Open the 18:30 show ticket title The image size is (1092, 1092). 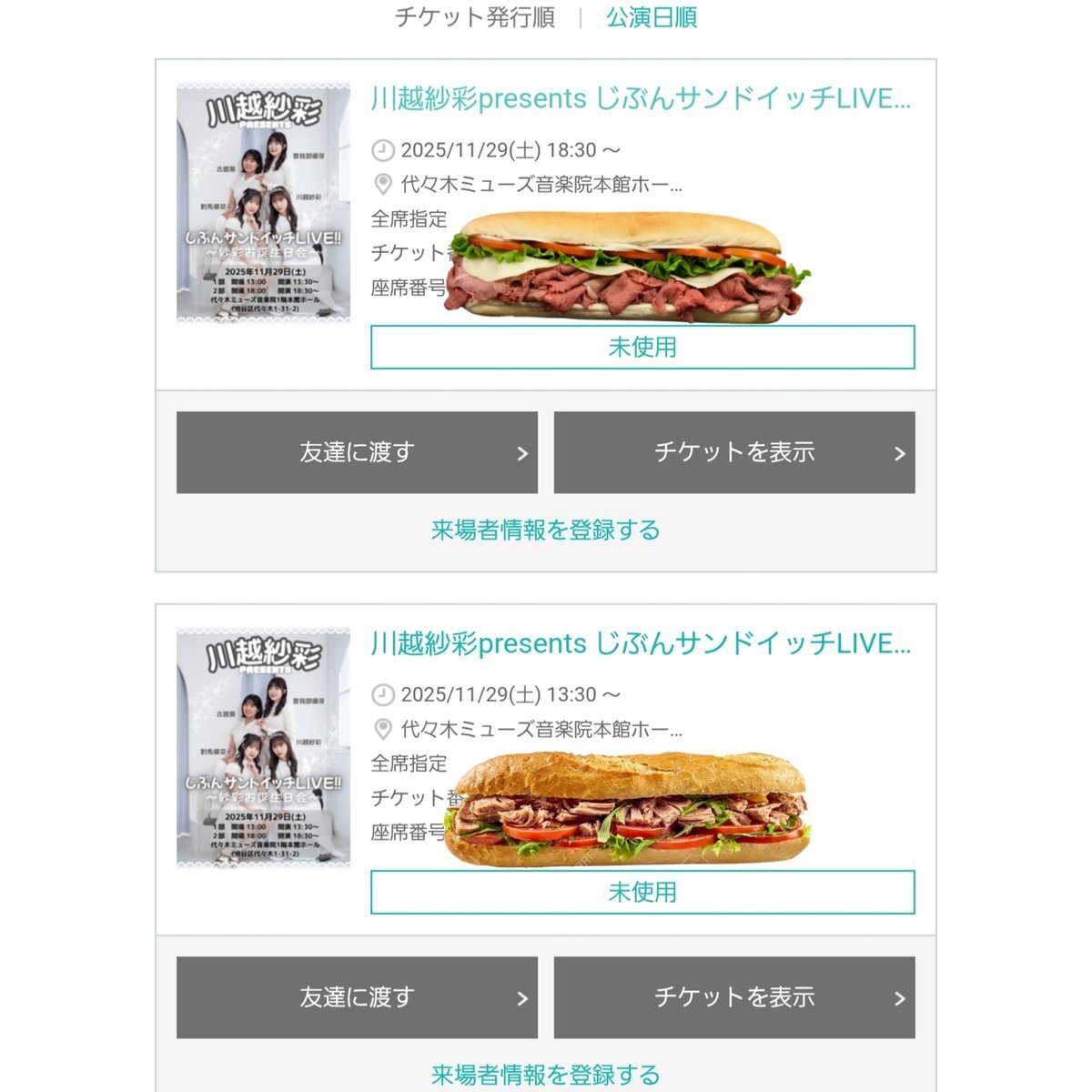640,98
